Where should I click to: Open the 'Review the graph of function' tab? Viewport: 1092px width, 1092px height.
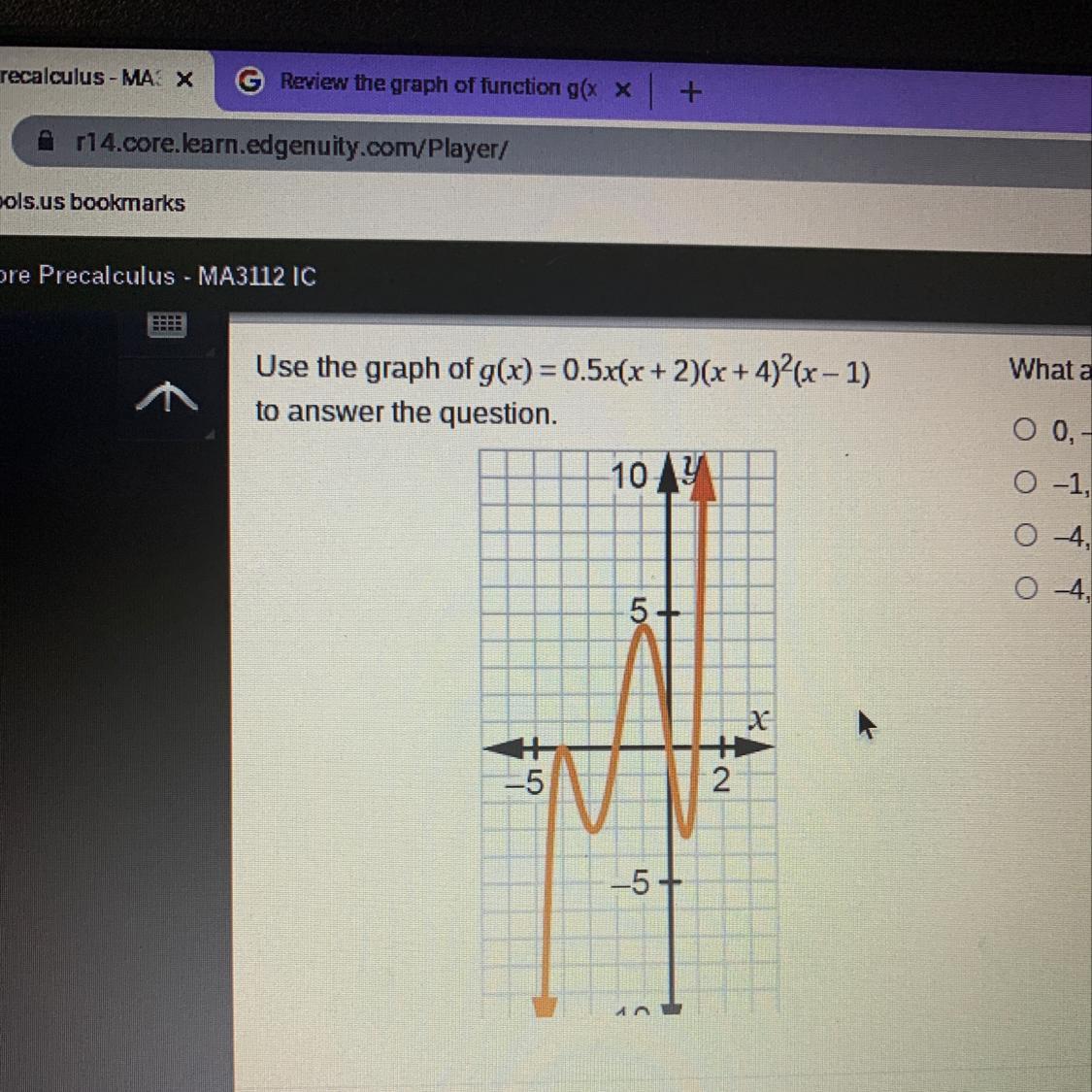[427, 85]
